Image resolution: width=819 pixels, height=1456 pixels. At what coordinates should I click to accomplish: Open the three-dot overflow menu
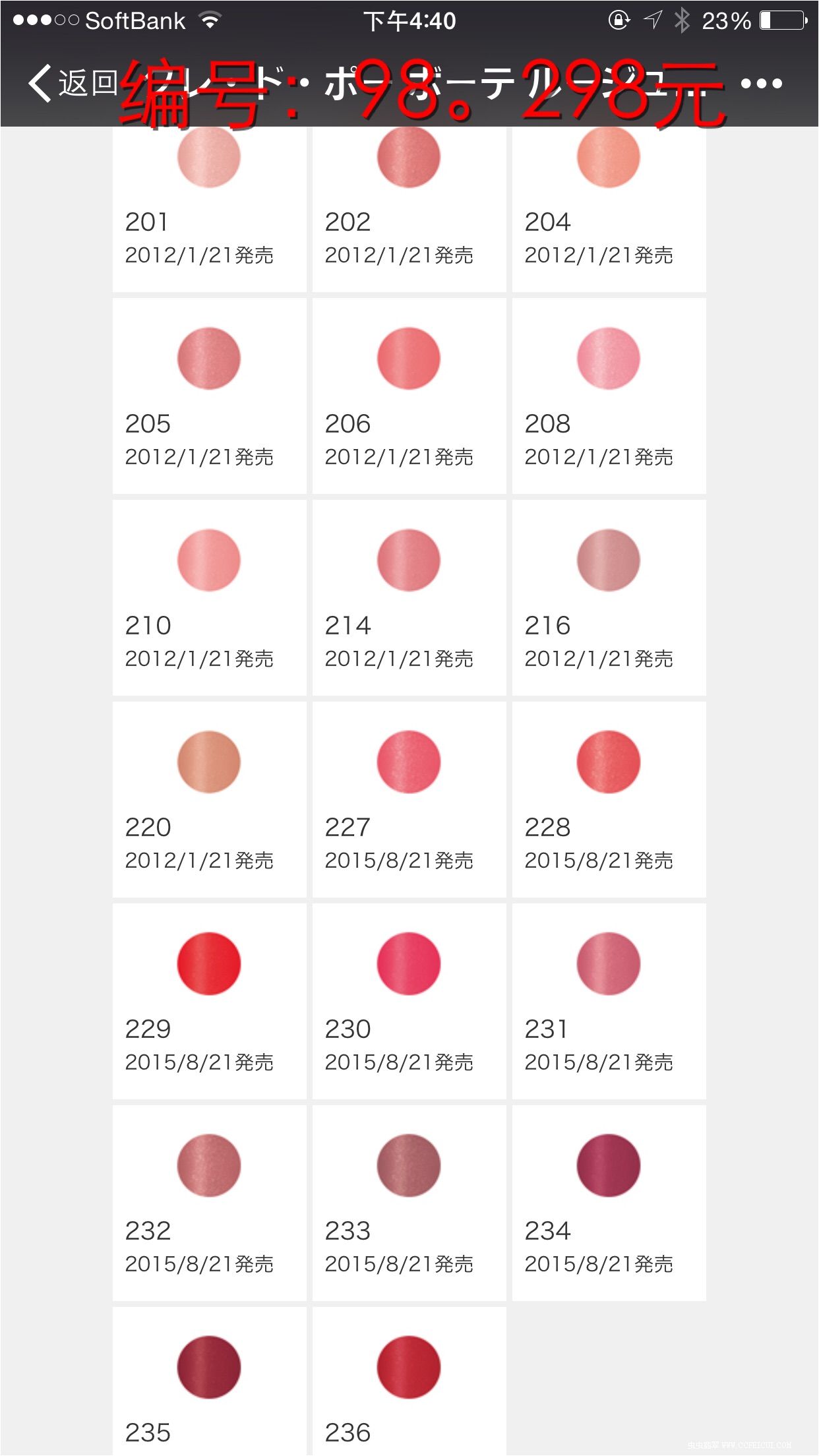pos(762,84)
